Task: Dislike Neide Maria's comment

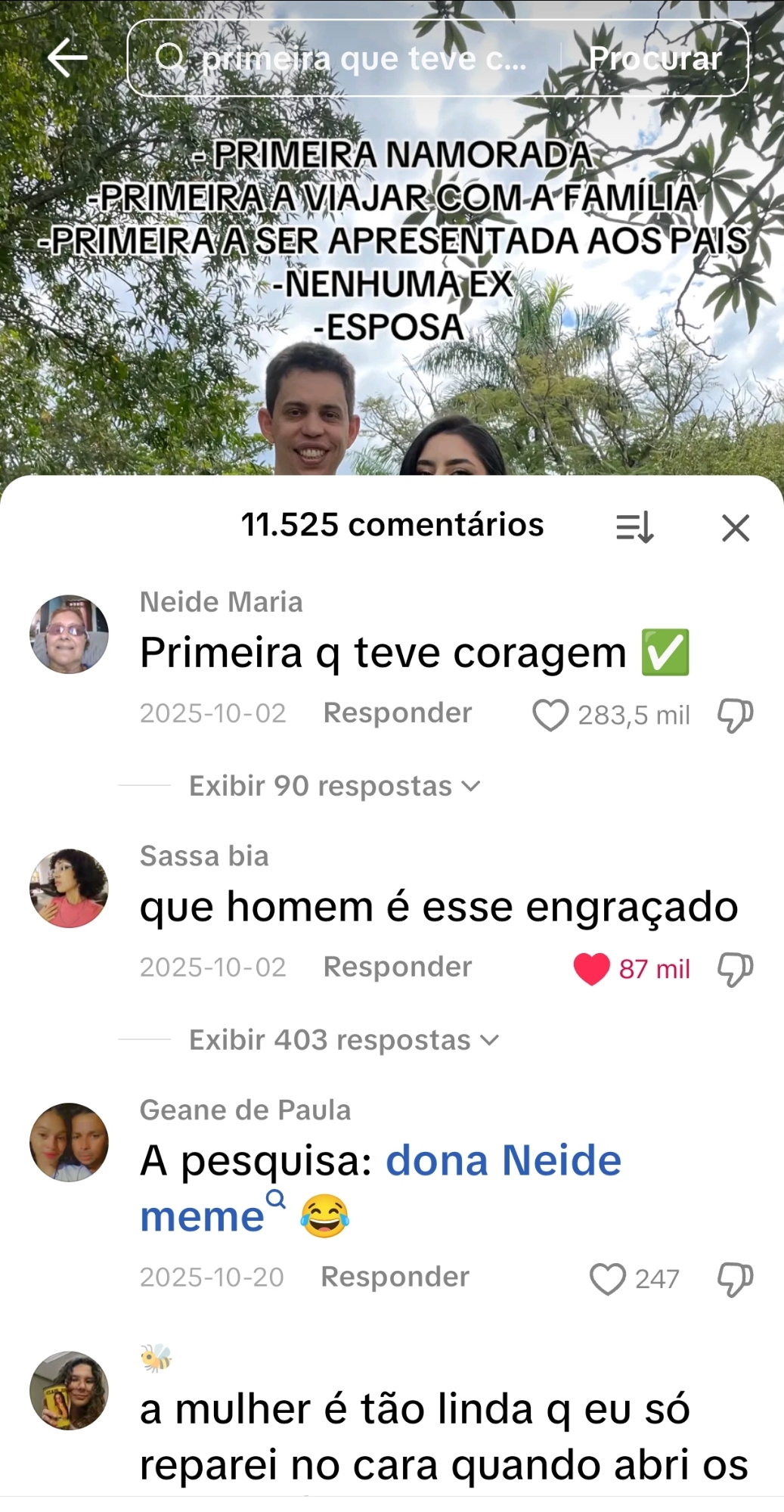Action: pos(735,715)
